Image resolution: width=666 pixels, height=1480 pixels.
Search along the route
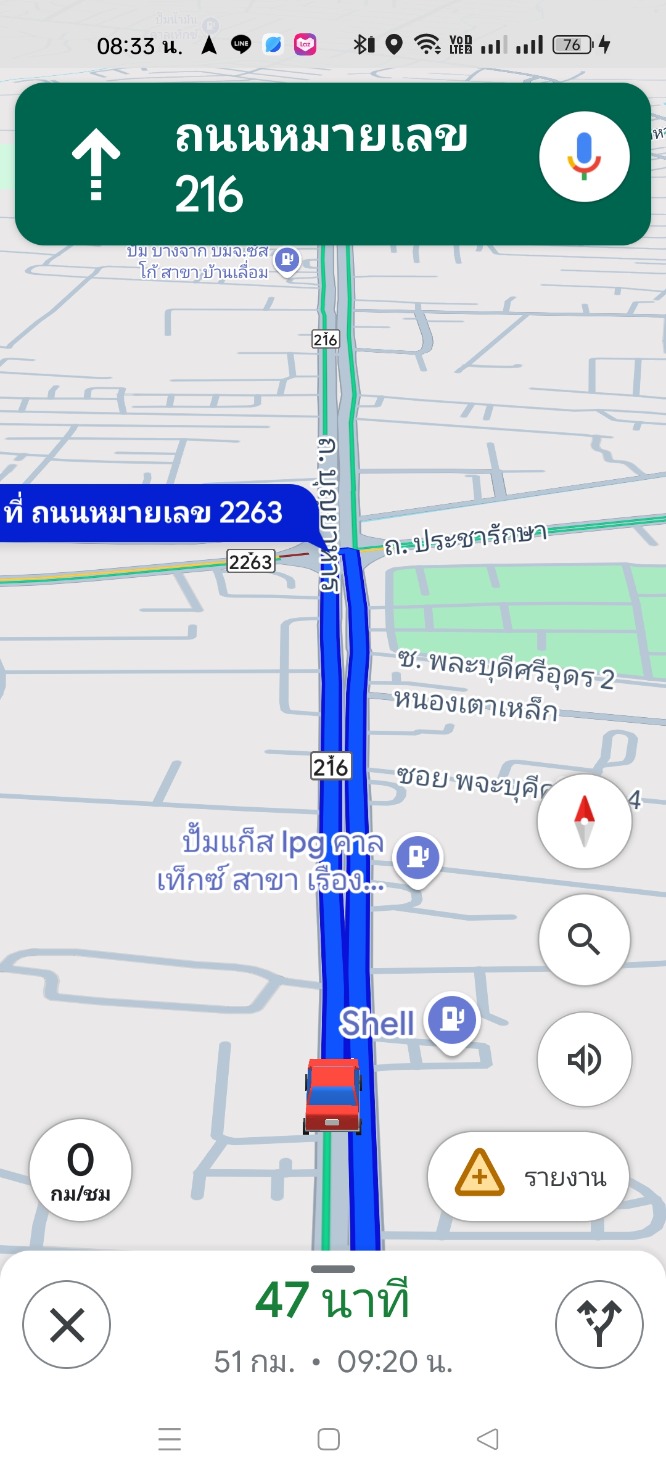(584, 940)
